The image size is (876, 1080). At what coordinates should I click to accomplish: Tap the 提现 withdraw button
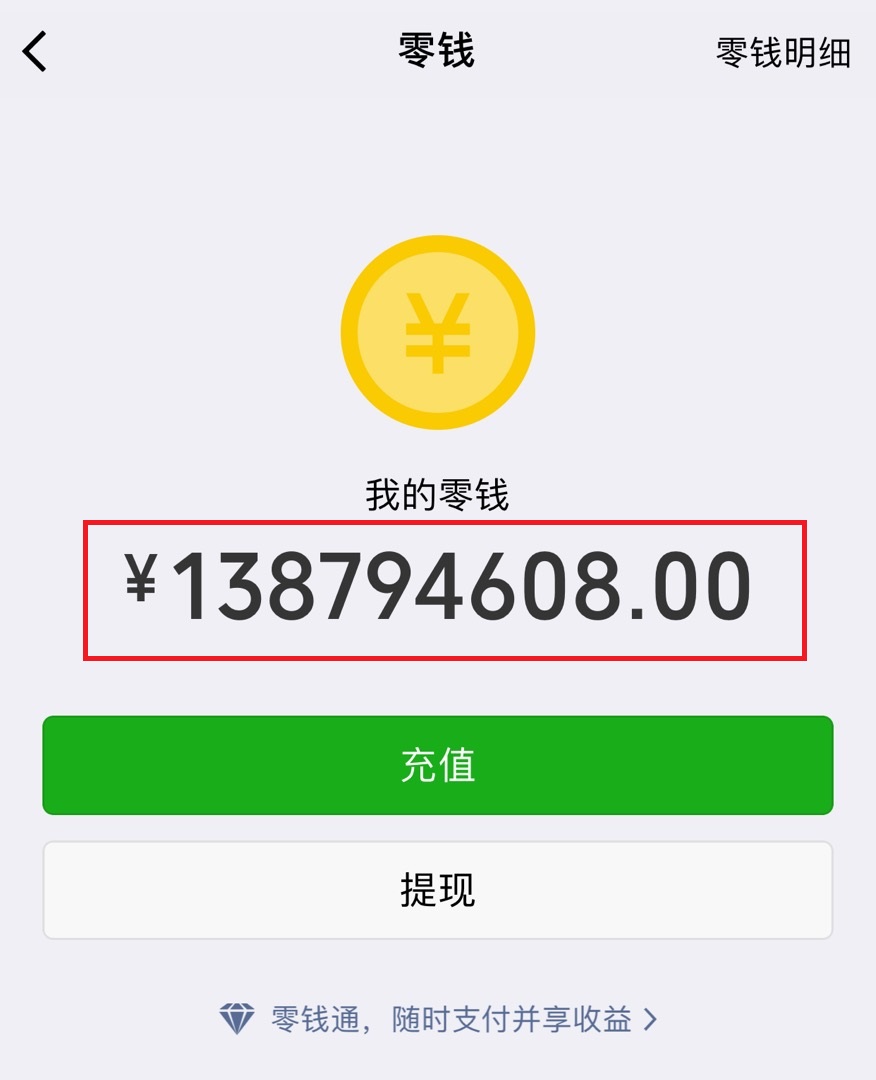pyautogui.click(x=438, y=890)
